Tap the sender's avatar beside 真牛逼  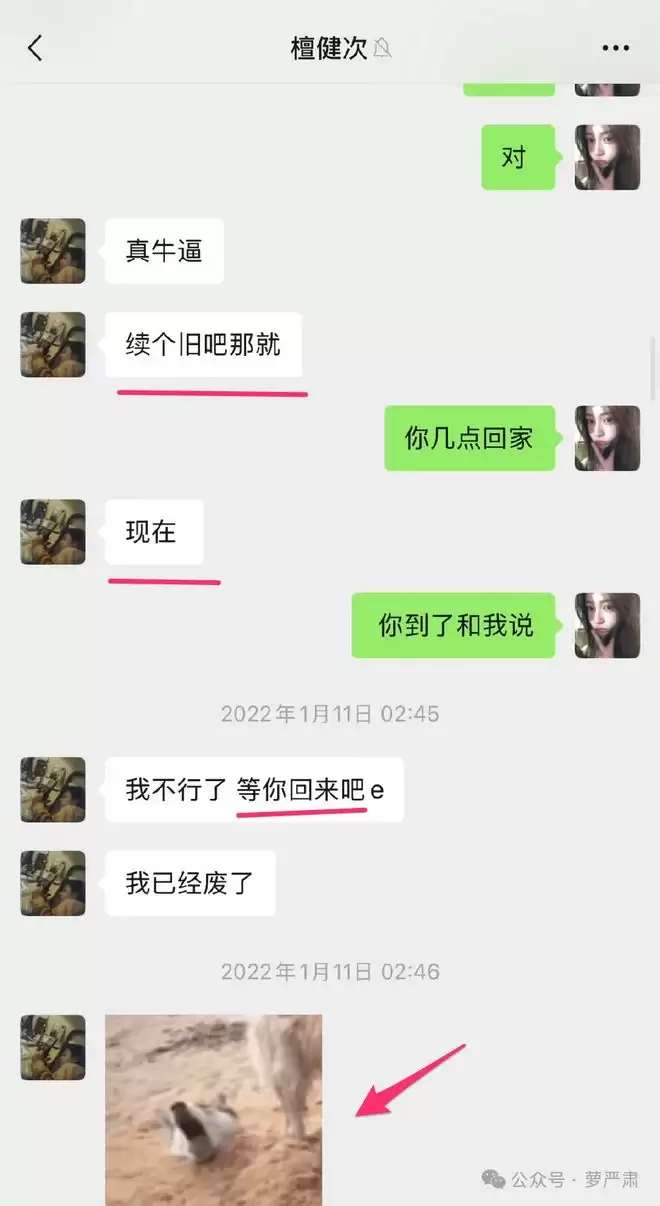point(53,251)
